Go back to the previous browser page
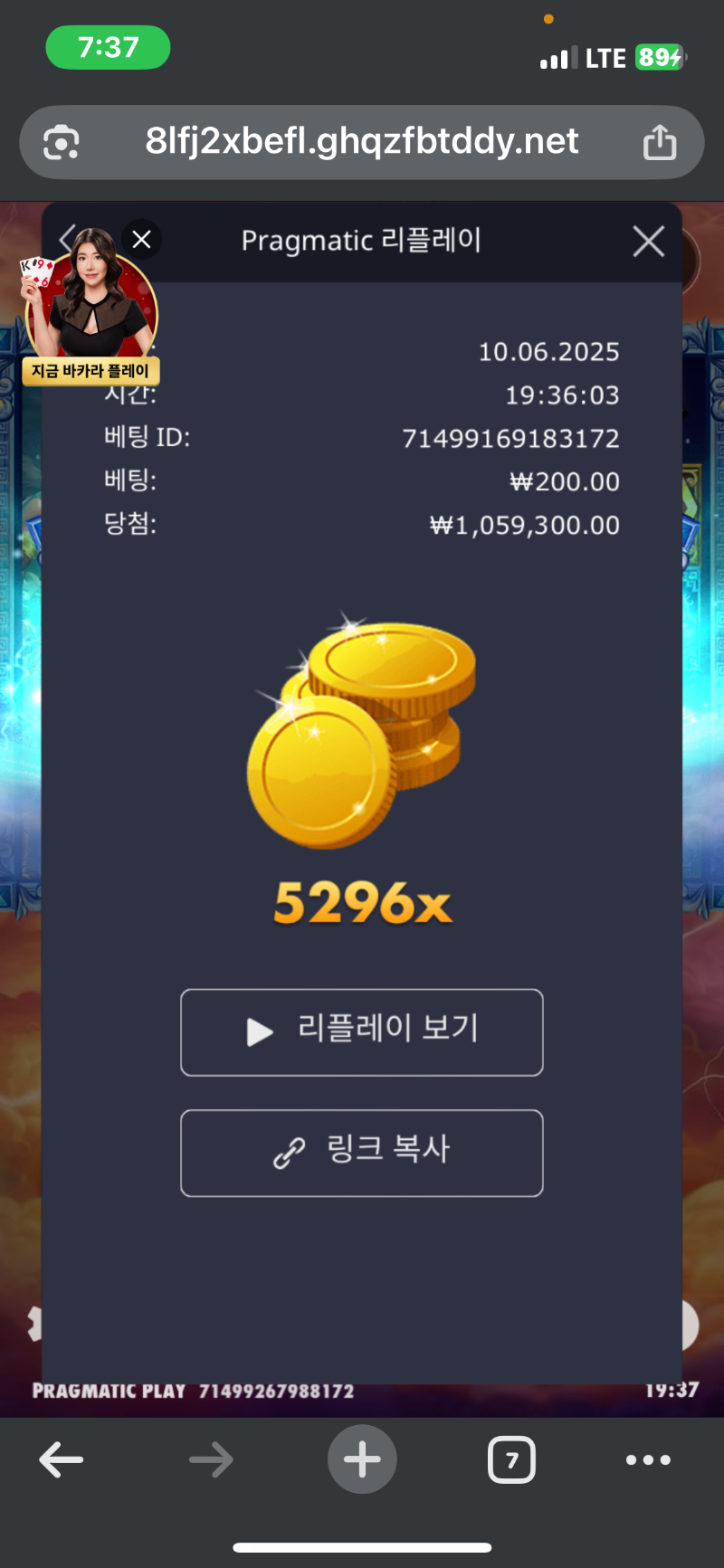This screenshot has width=724, height=1568. coord(62,1459)
